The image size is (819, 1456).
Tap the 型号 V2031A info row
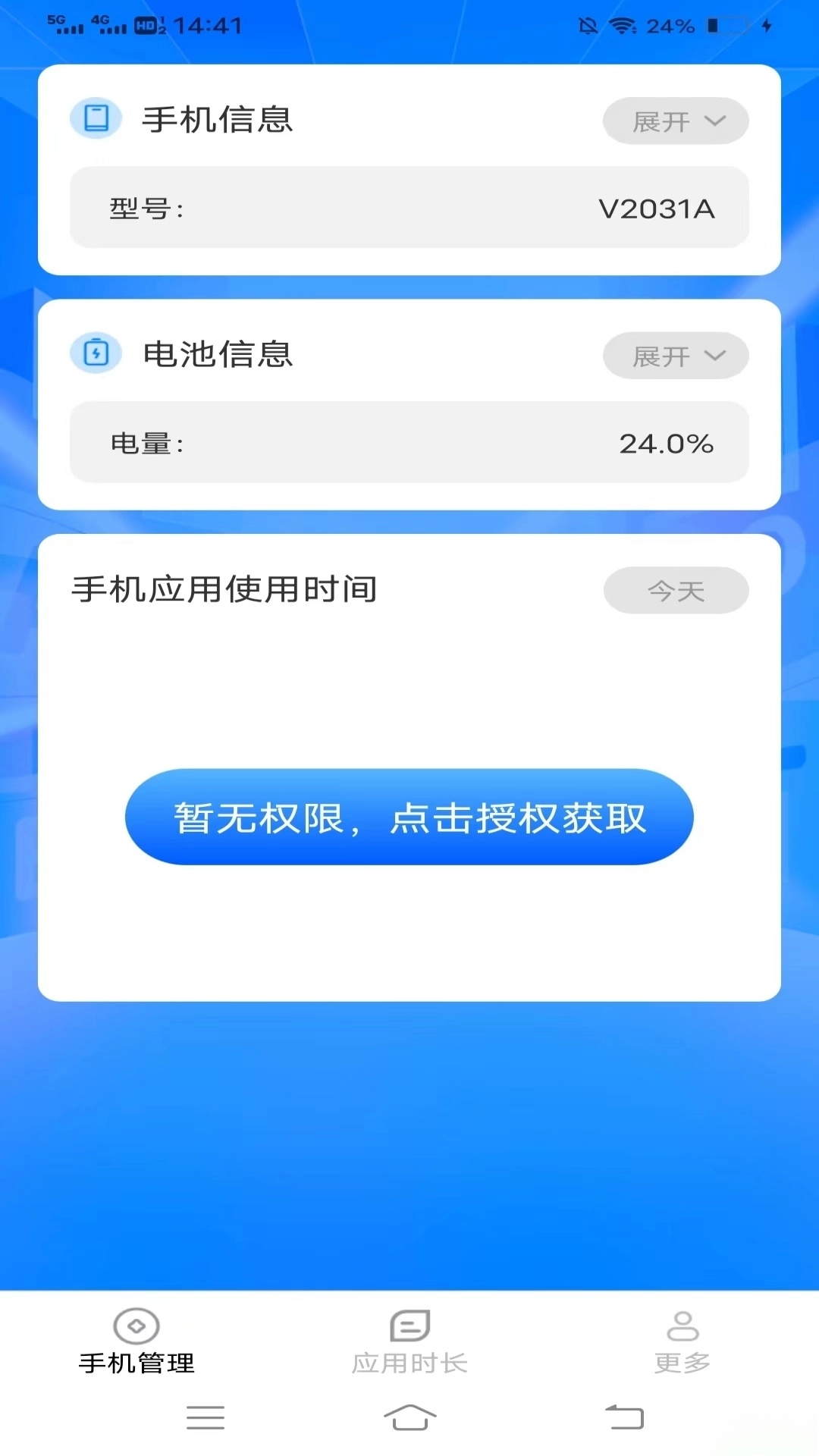(409, 208)
